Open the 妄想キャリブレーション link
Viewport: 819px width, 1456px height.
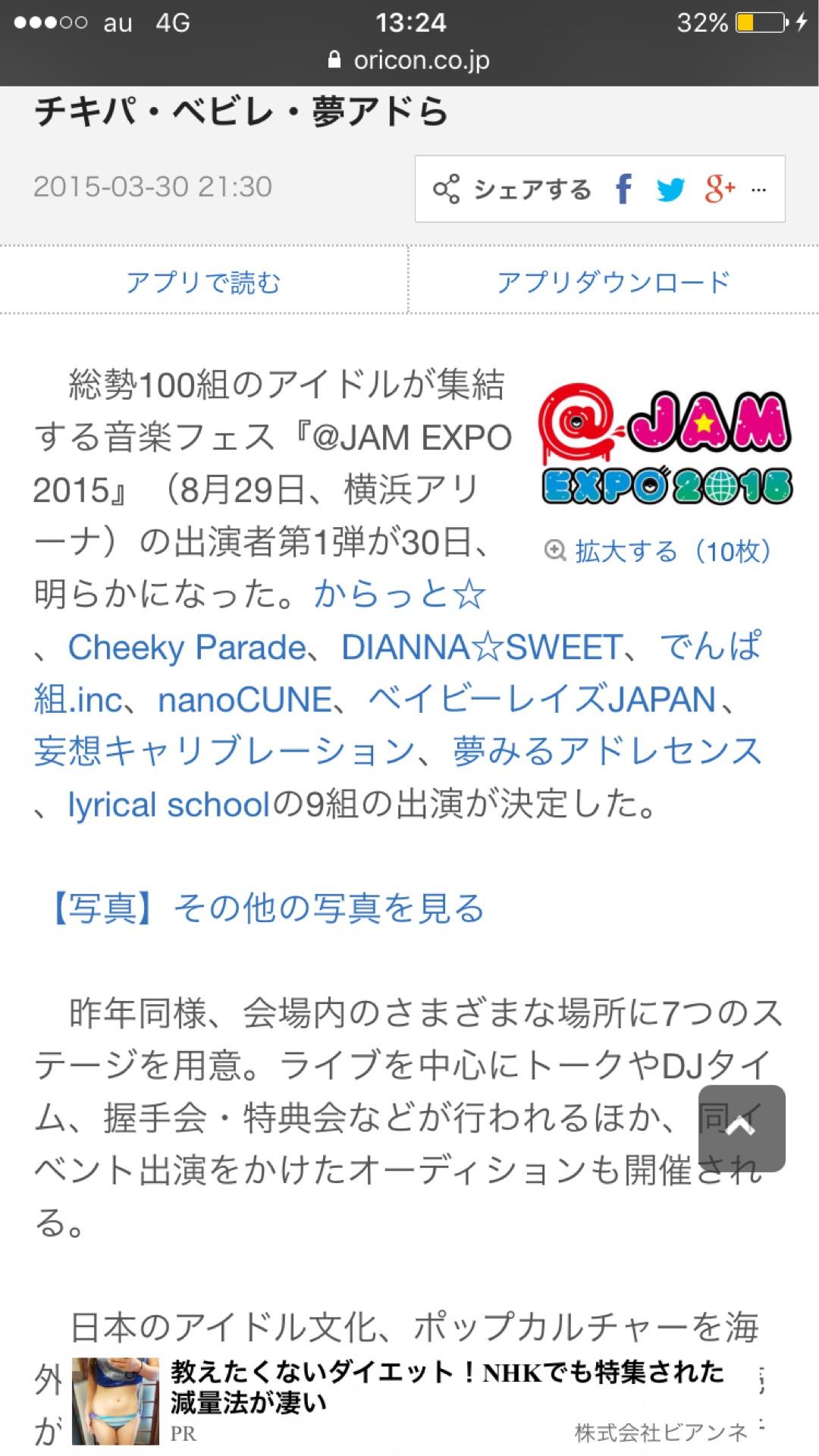point(224,752)
